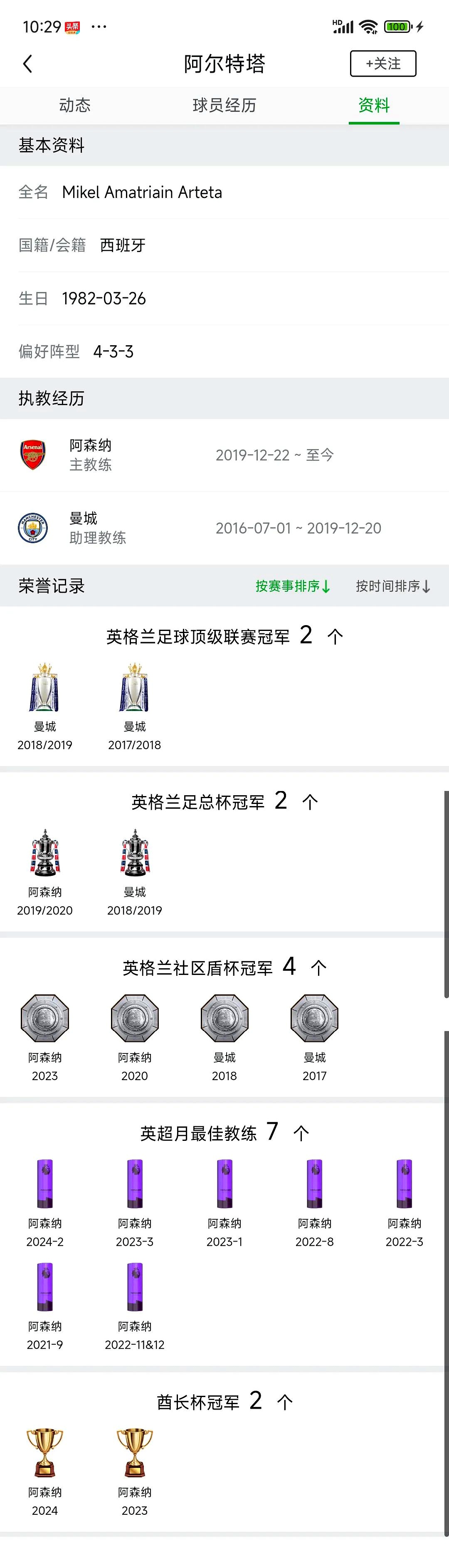
Task: Open the 曼城 助理教练 coaching row
Action: (x=224, y=528)
